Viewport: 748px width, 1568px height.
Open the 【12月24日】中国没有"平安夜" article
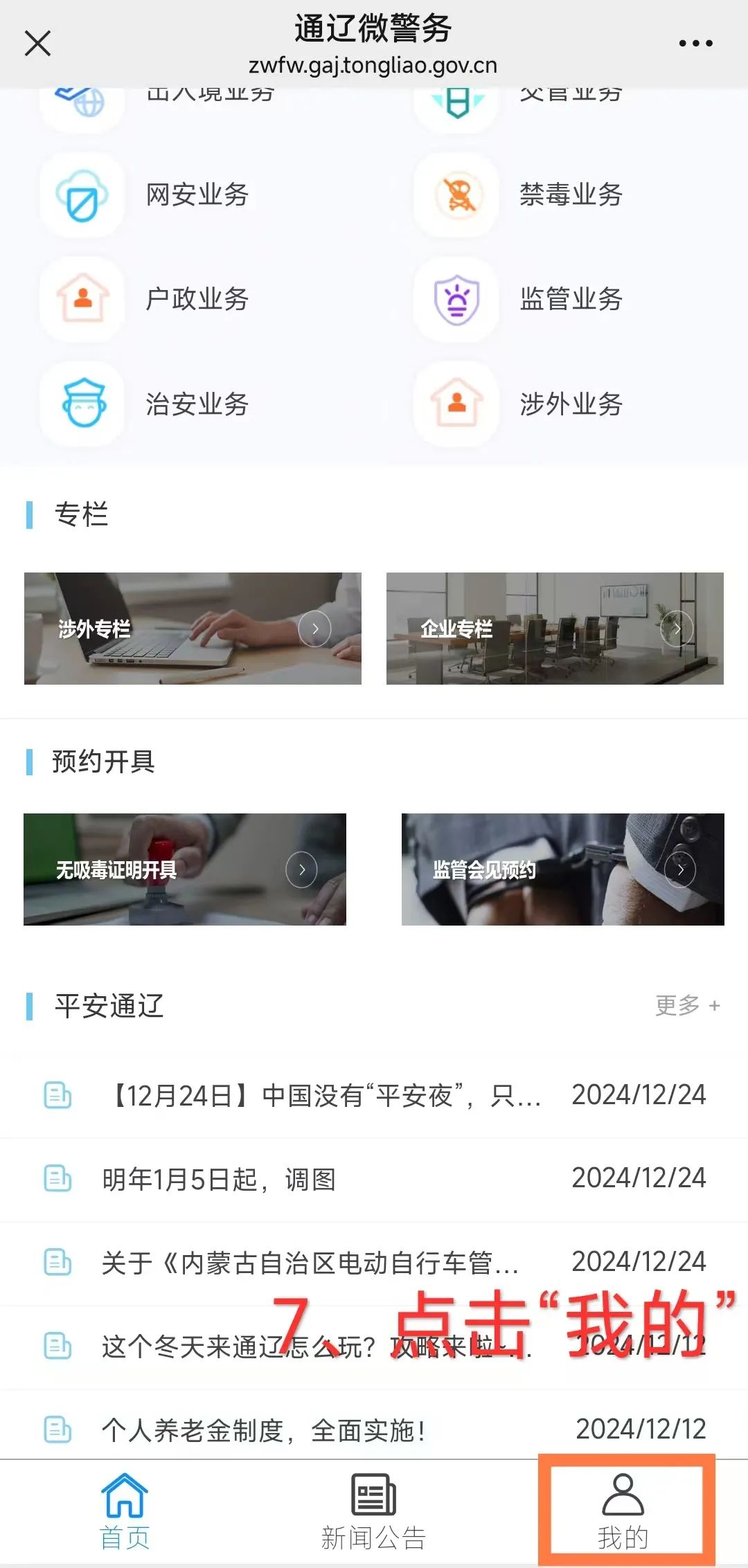pyautogui.click(x=326, y=1096)
